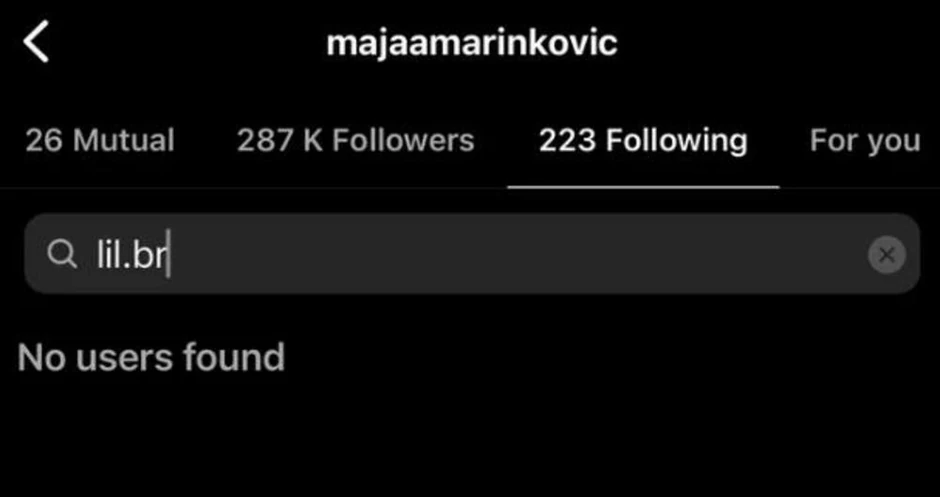The height and width of the screenshot is (497, 940).
Task: Switch to the For you tab
Action: 864,140
